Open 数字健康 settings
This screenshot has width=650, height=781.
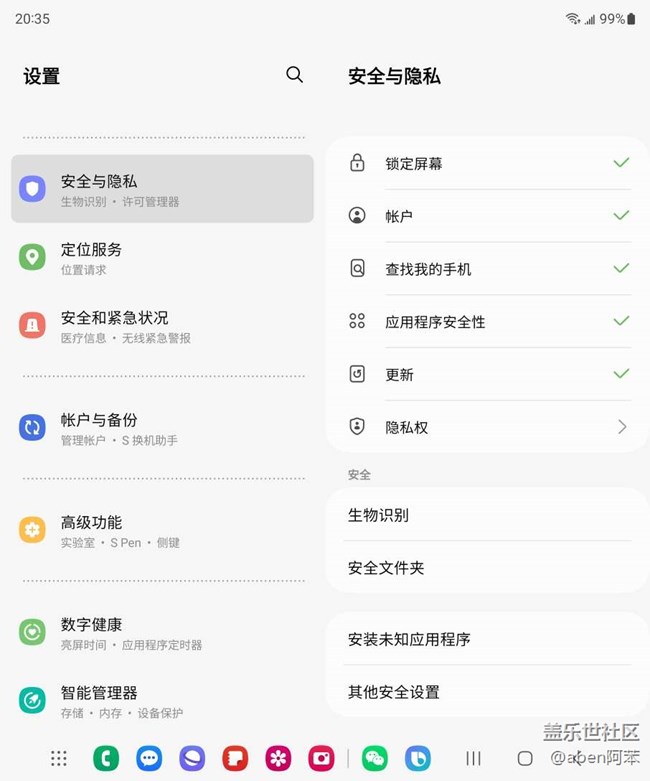(x=162, y=632)
